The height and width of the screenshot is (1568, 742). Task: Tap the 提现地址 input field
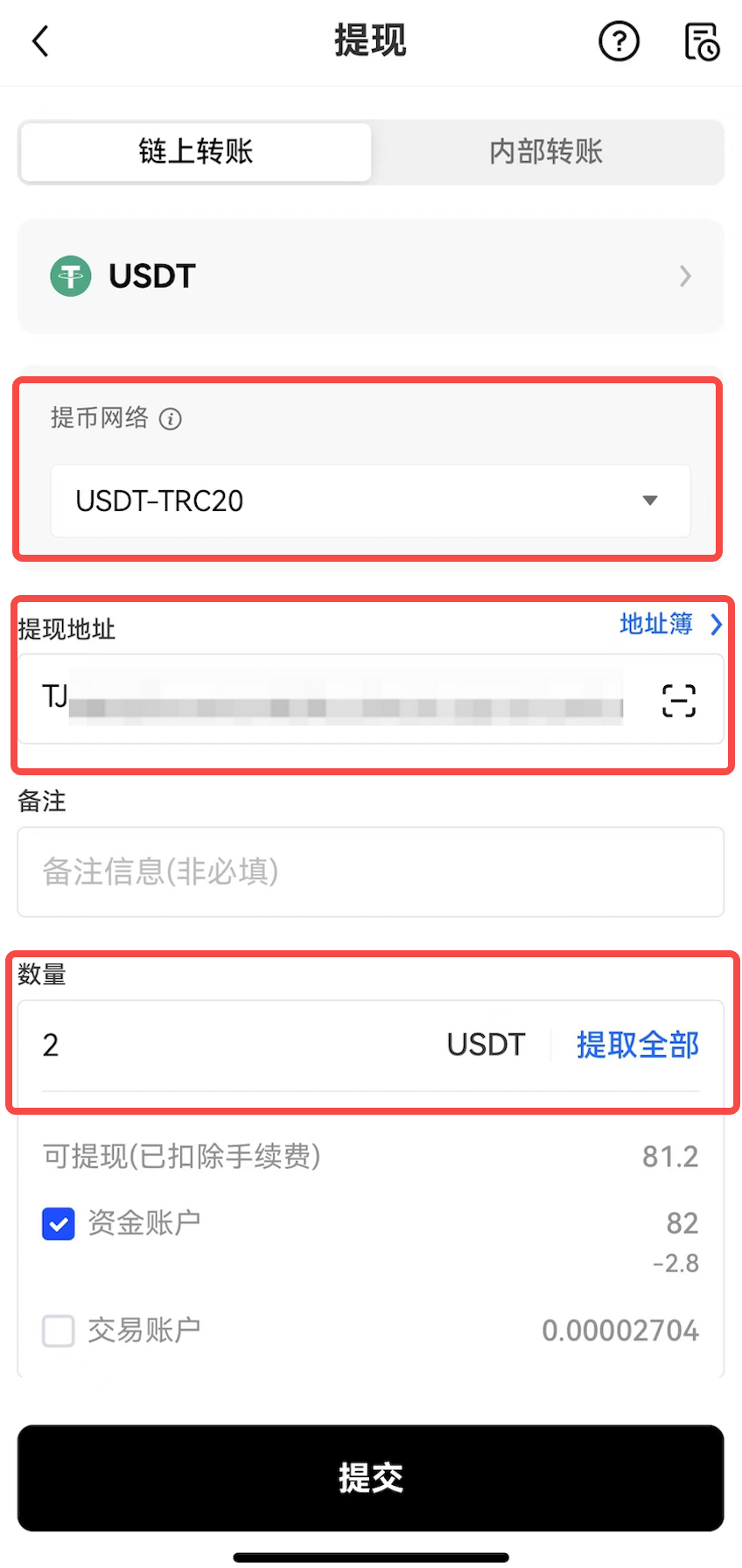coord(341,700)
